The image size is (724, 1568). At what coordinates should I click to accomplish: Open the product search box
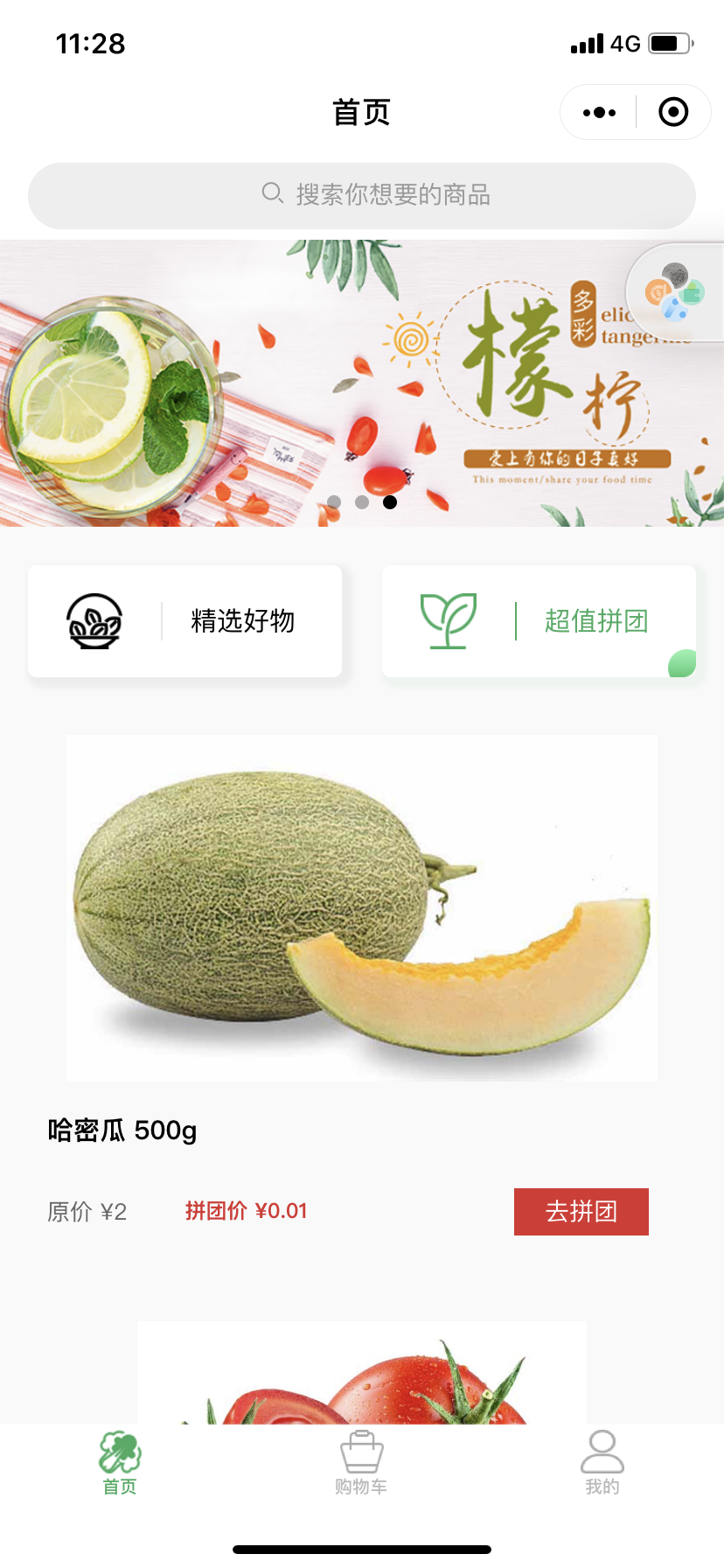362,195
